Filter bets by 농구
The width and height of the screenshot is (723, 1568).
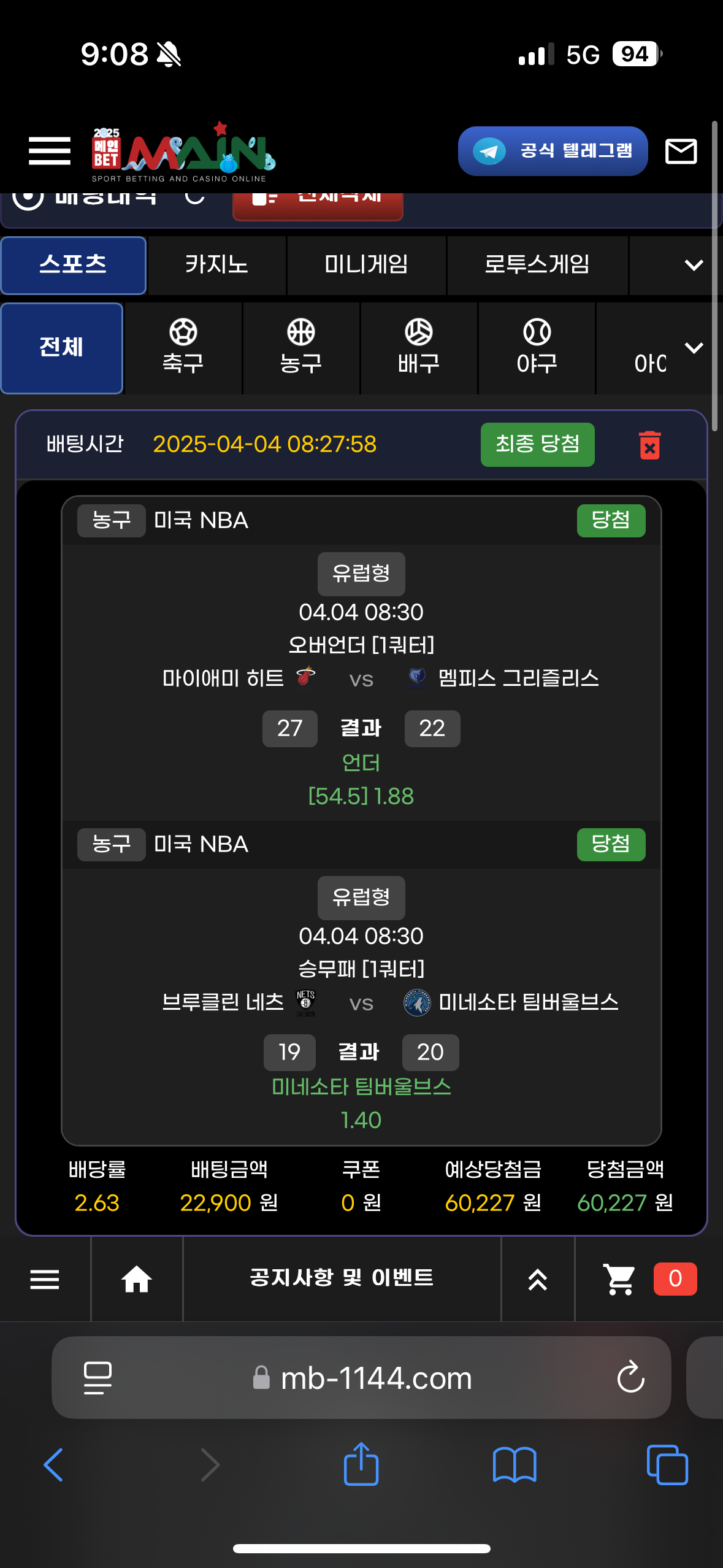tap(300, 348)
